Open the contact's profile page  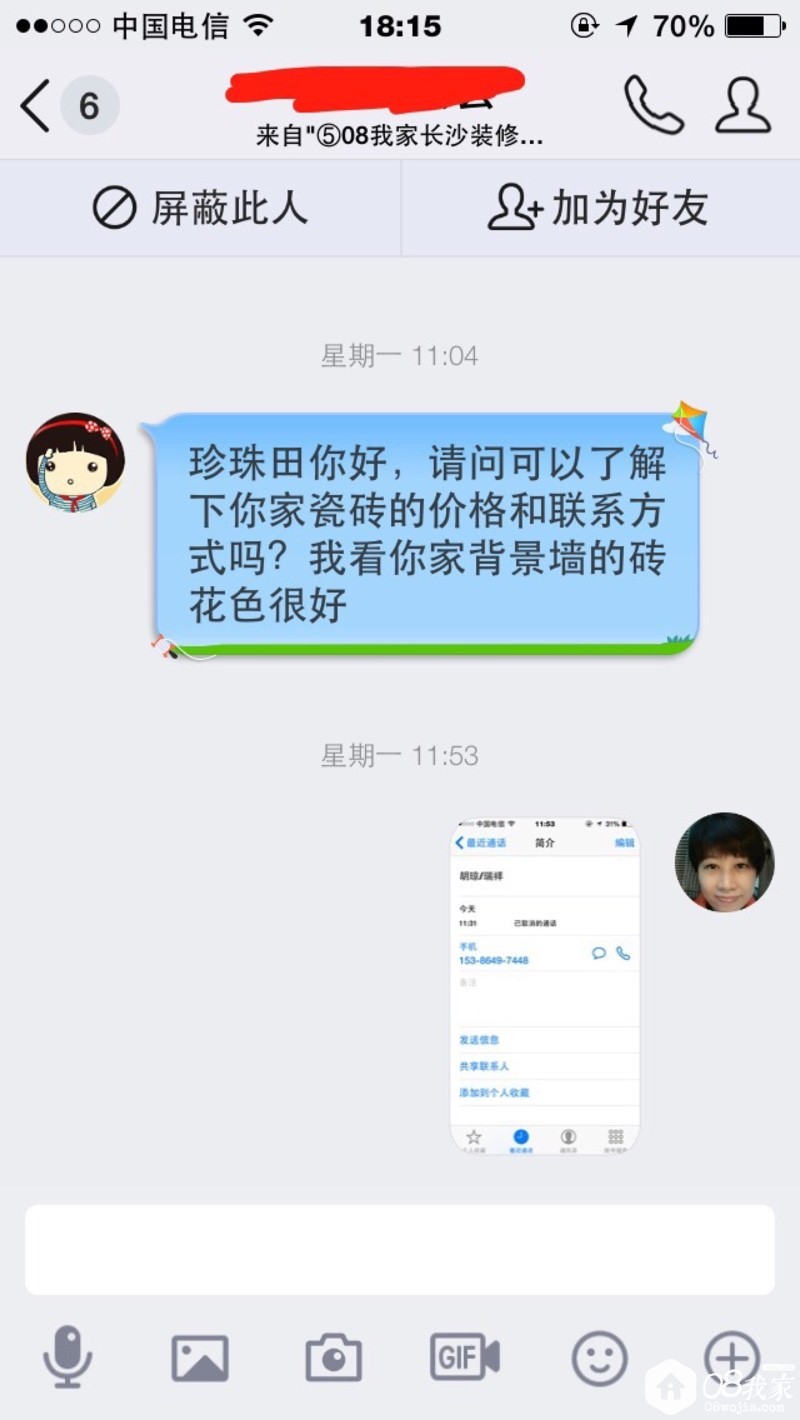point(743,105)
